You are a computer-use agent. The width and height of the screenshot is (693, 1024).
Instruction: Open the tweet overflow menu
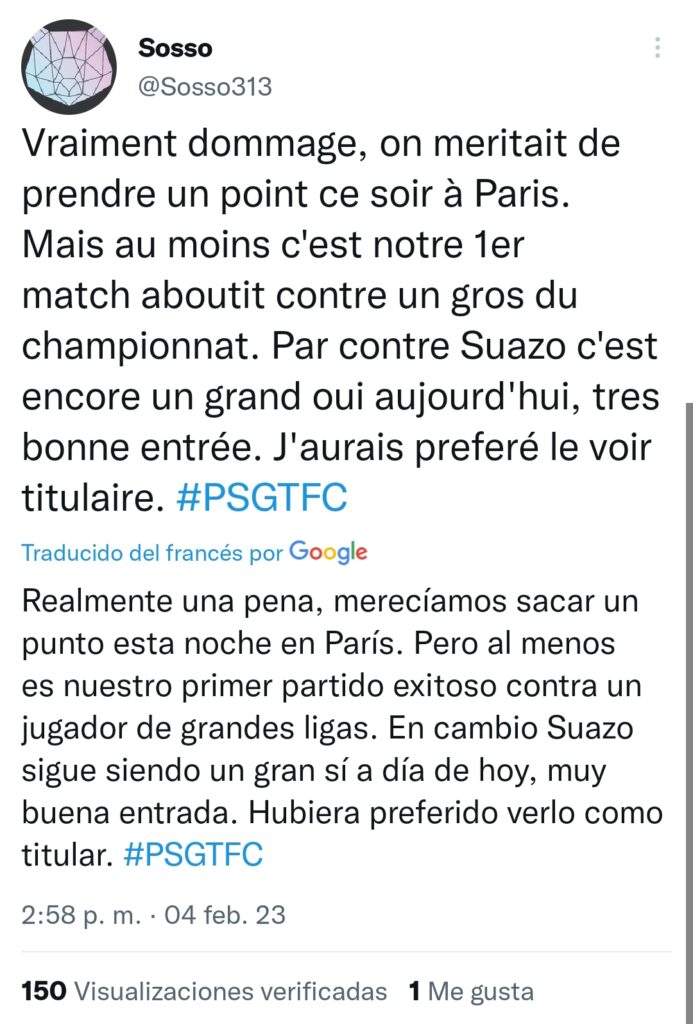(657, 48)
